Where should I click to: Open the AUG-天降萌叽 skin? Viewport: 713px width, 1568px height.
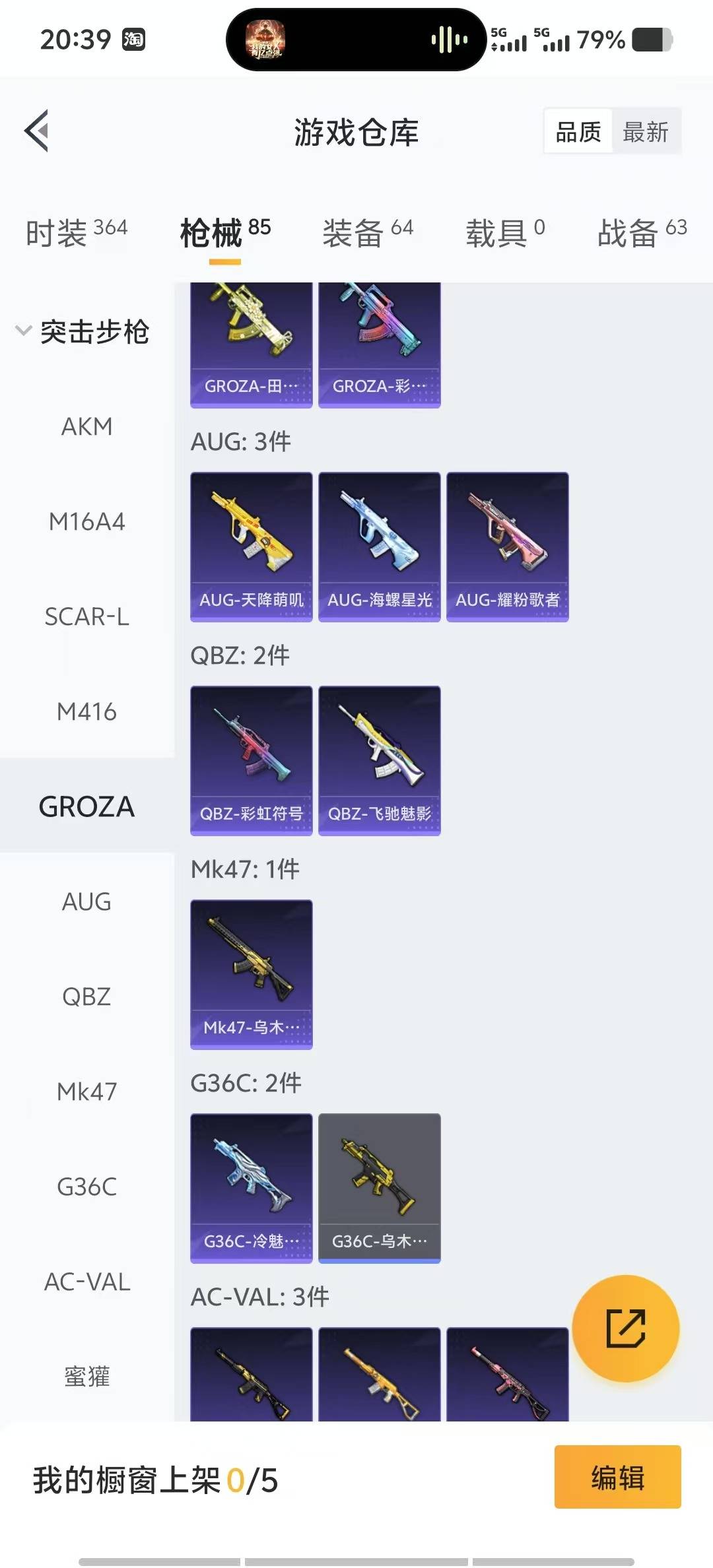point(251,546)
